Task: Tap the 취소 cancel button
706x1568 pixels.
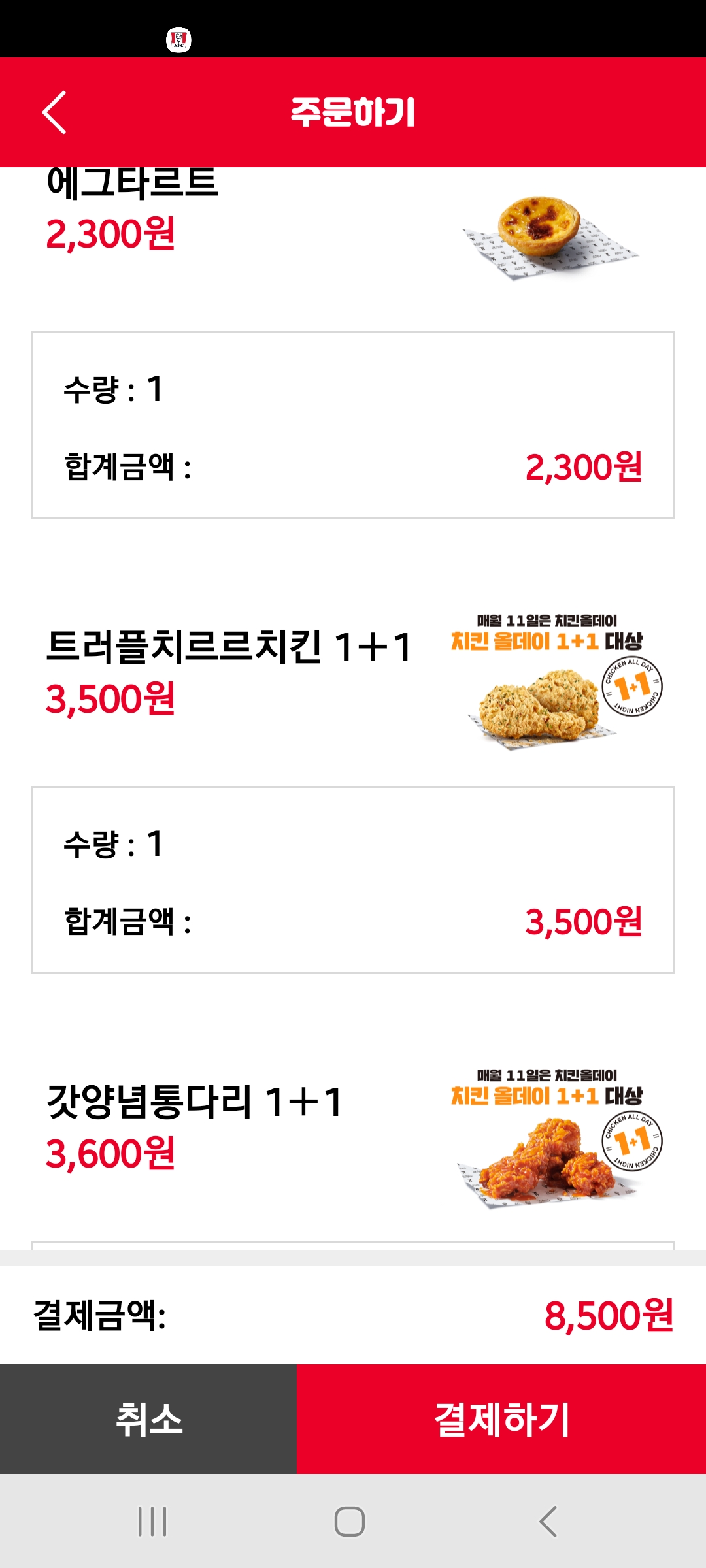Action: tap(148, 1419)
